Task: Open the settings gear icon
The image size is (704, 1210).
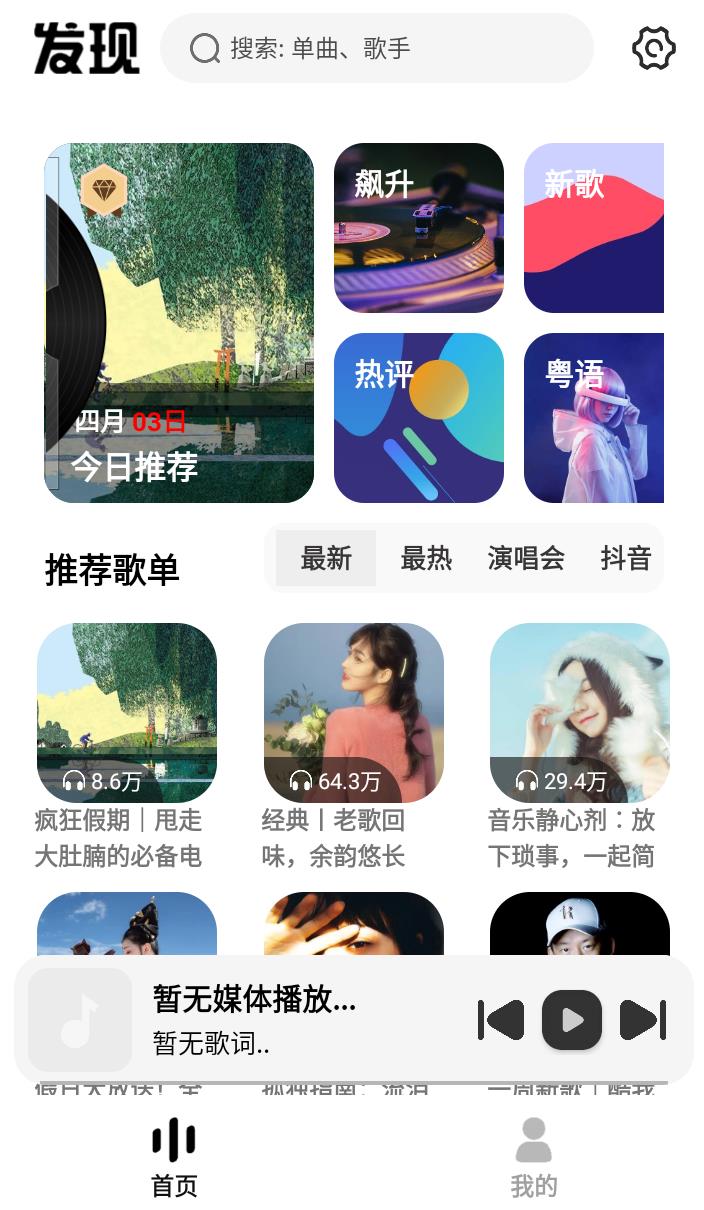Action: point(654,48)
